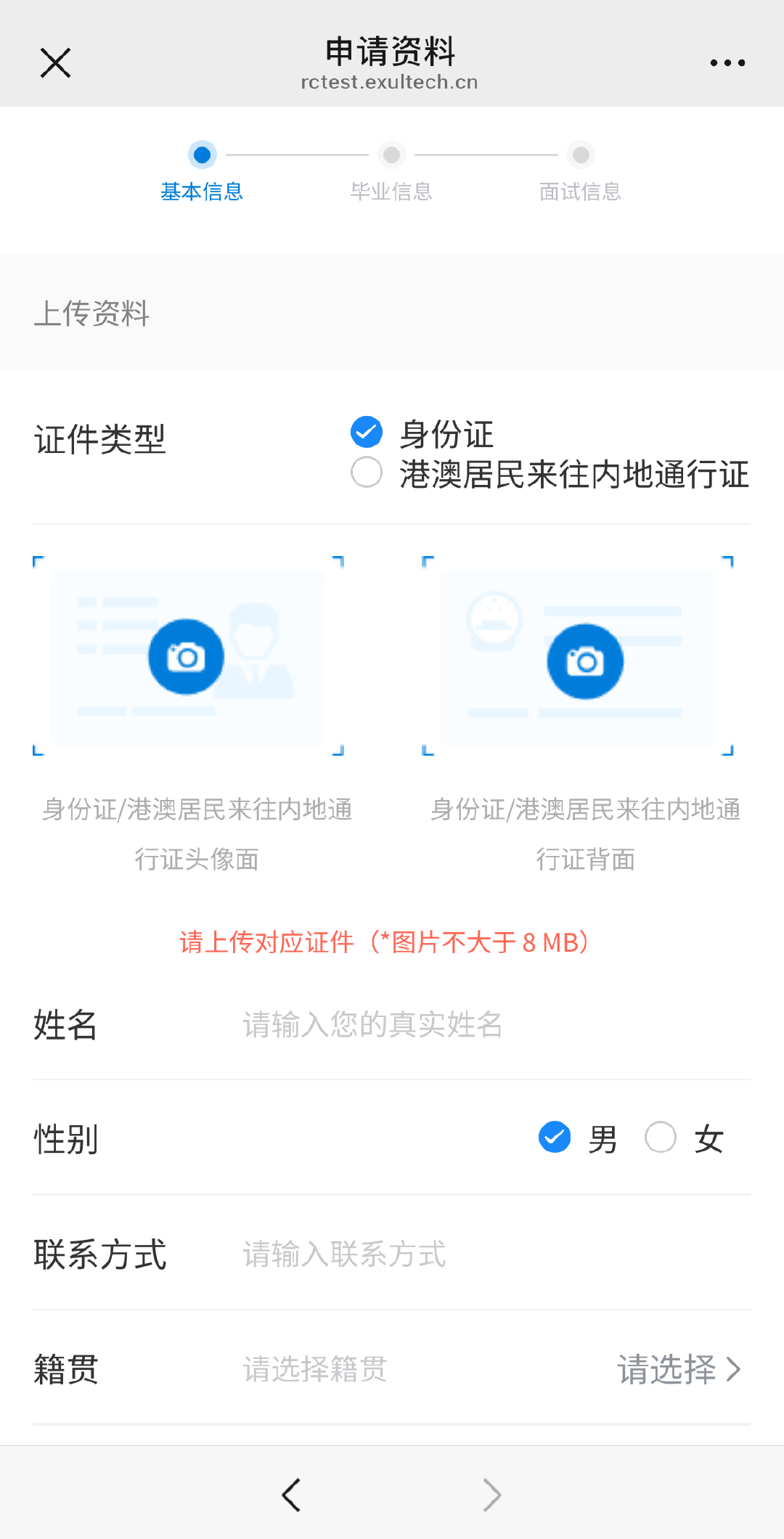Screen dimensions: 784x1539
Task: Go back with the bottom left arrow
Action: point(292,1495)
